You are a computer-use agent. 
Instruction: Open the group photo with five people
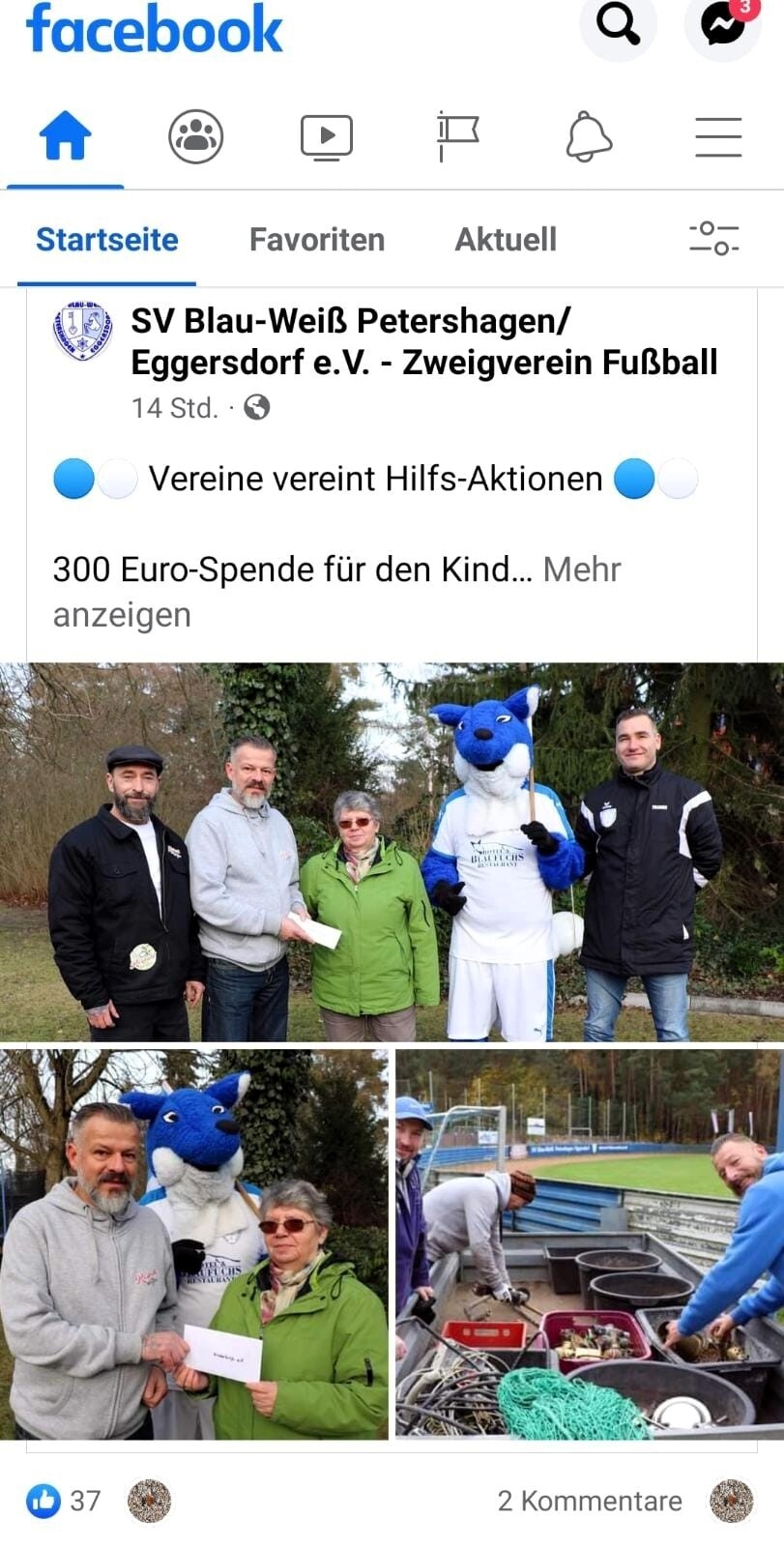[392, 851]
